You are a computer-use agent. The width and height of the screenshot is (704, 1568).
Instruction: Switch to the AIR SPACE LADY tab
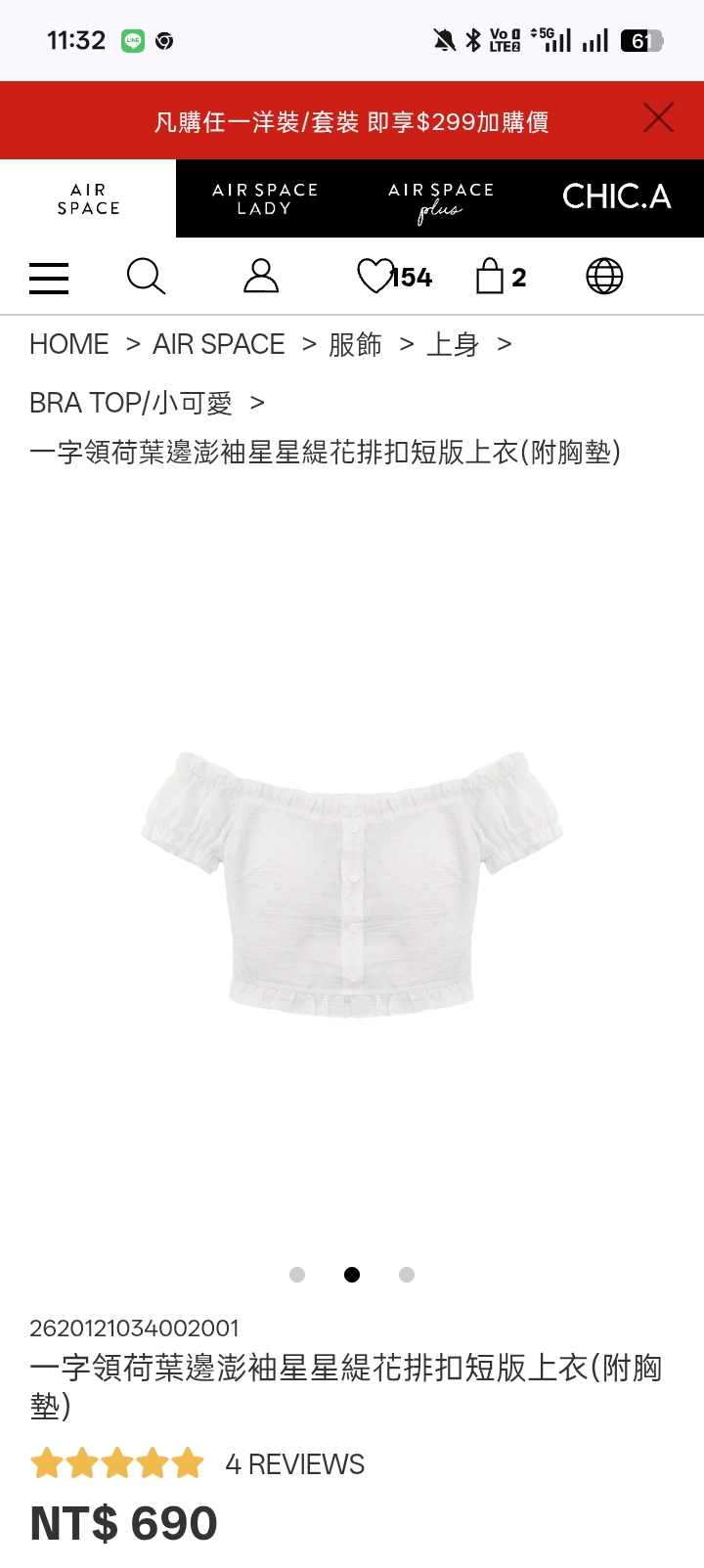(x=264, y=198)
